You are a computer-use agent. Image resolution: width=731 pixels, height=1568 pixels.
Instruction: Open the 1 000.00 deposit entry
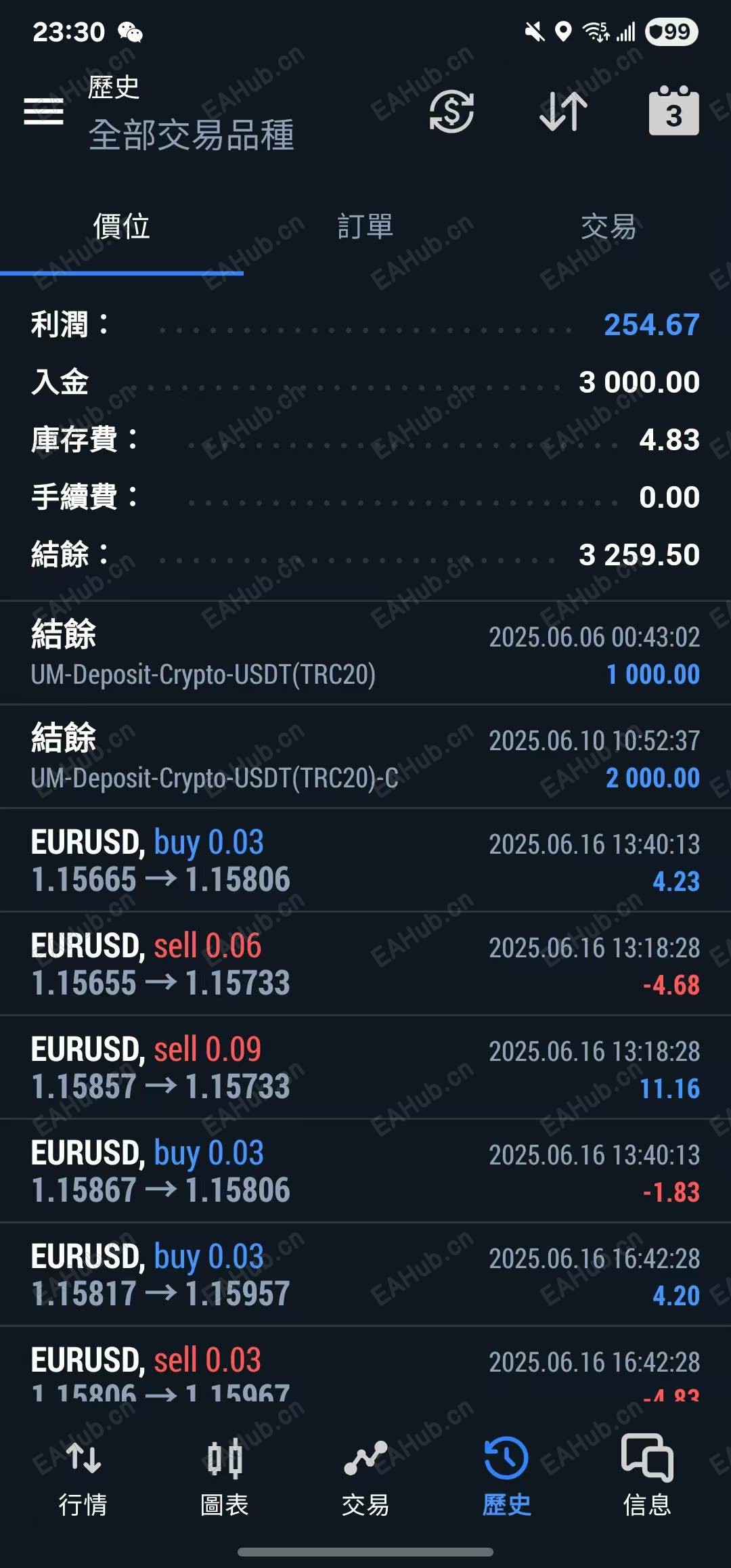[x=365, y=654]
